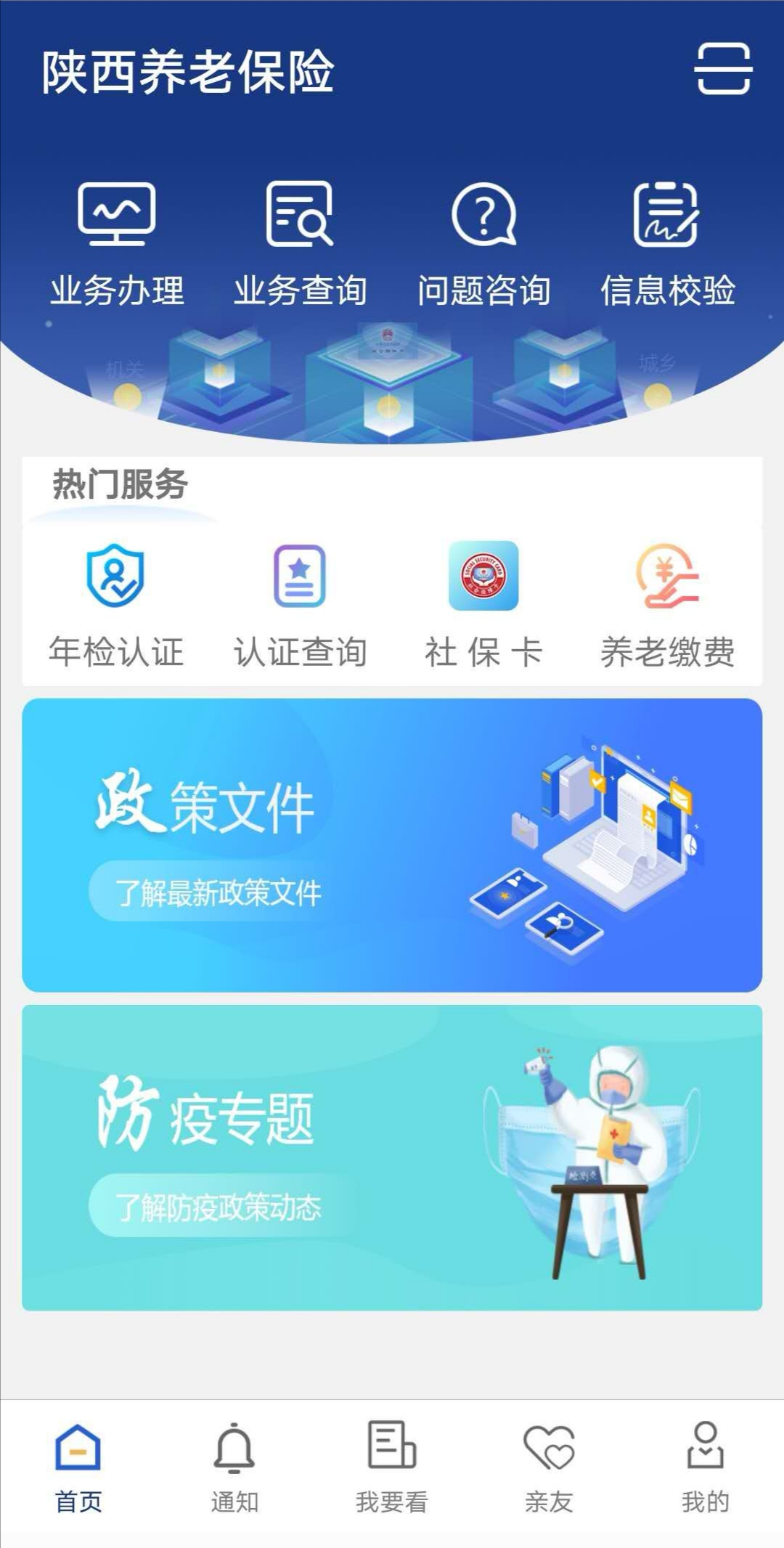Open the scan icon in the header
This screenshot has width=784, height=1548.
point(722,69)
